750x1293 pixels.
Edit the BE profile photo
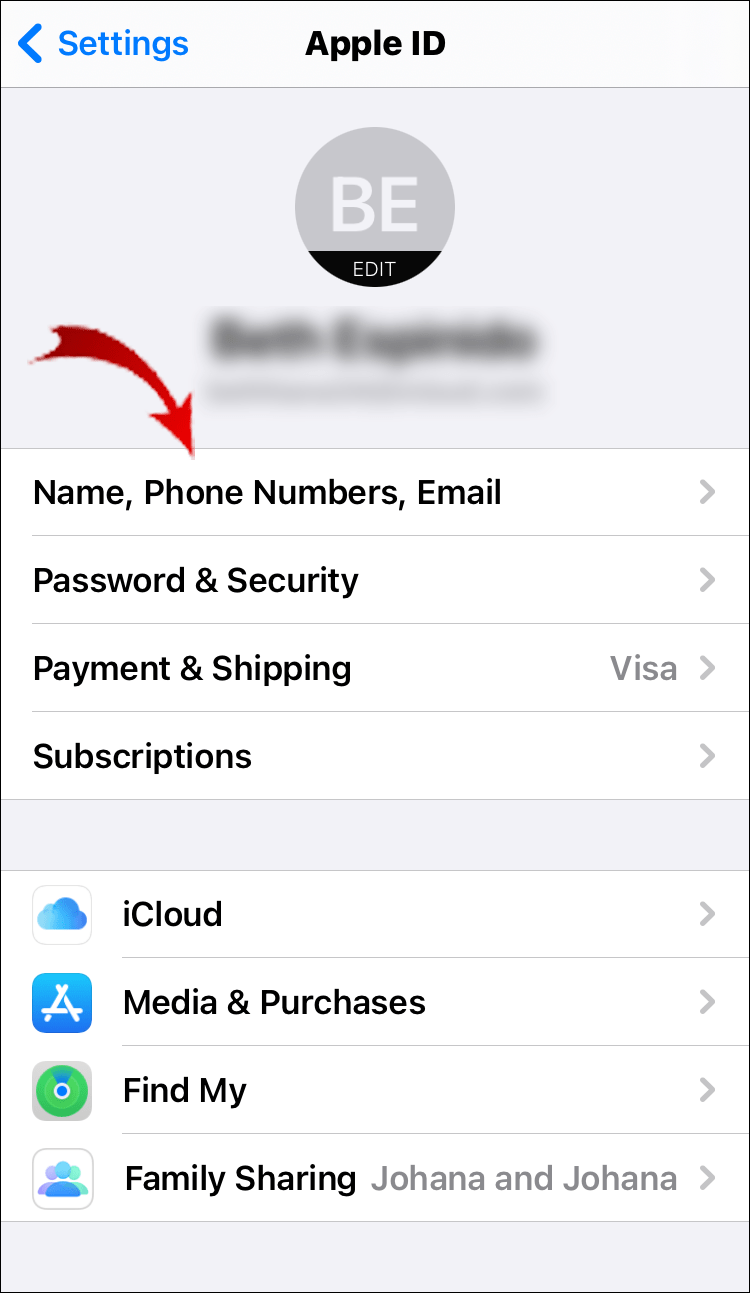(375, 208)
